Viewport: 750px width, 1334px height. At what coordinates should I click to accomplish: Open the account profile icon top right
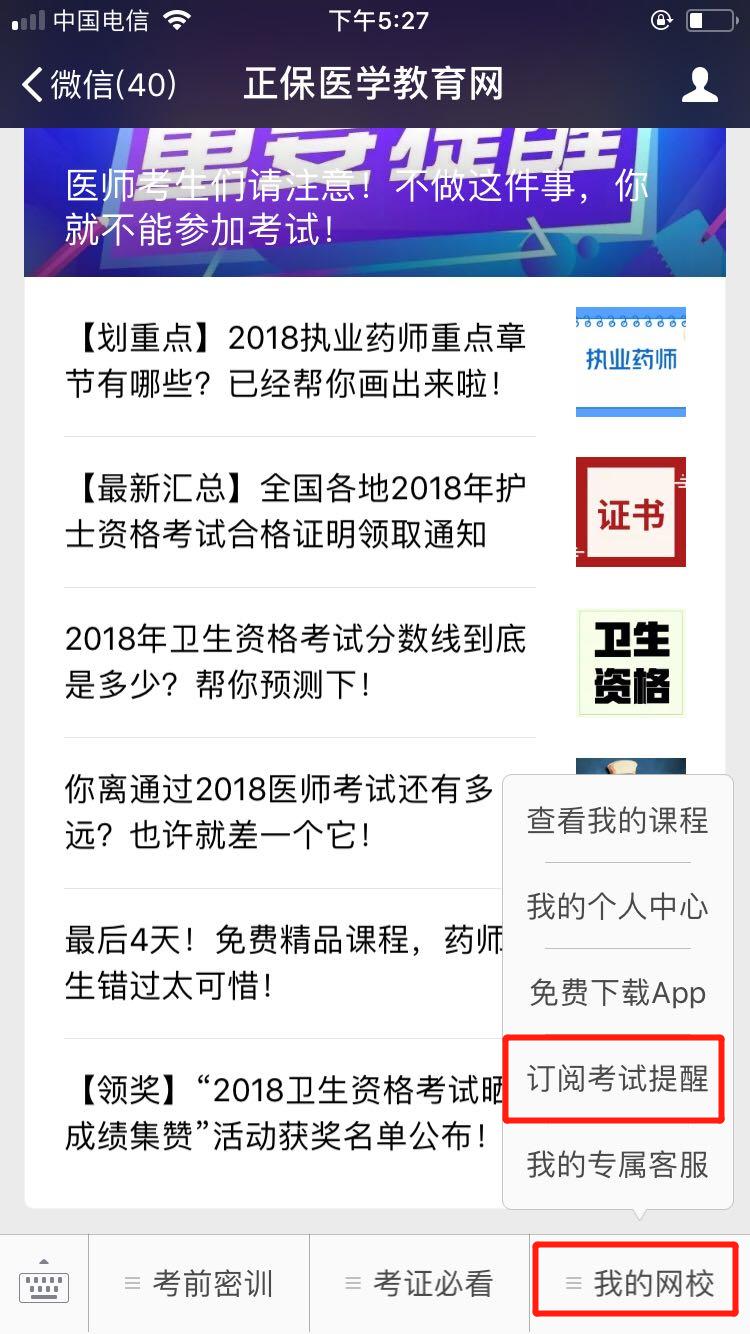tap(701, 85)
